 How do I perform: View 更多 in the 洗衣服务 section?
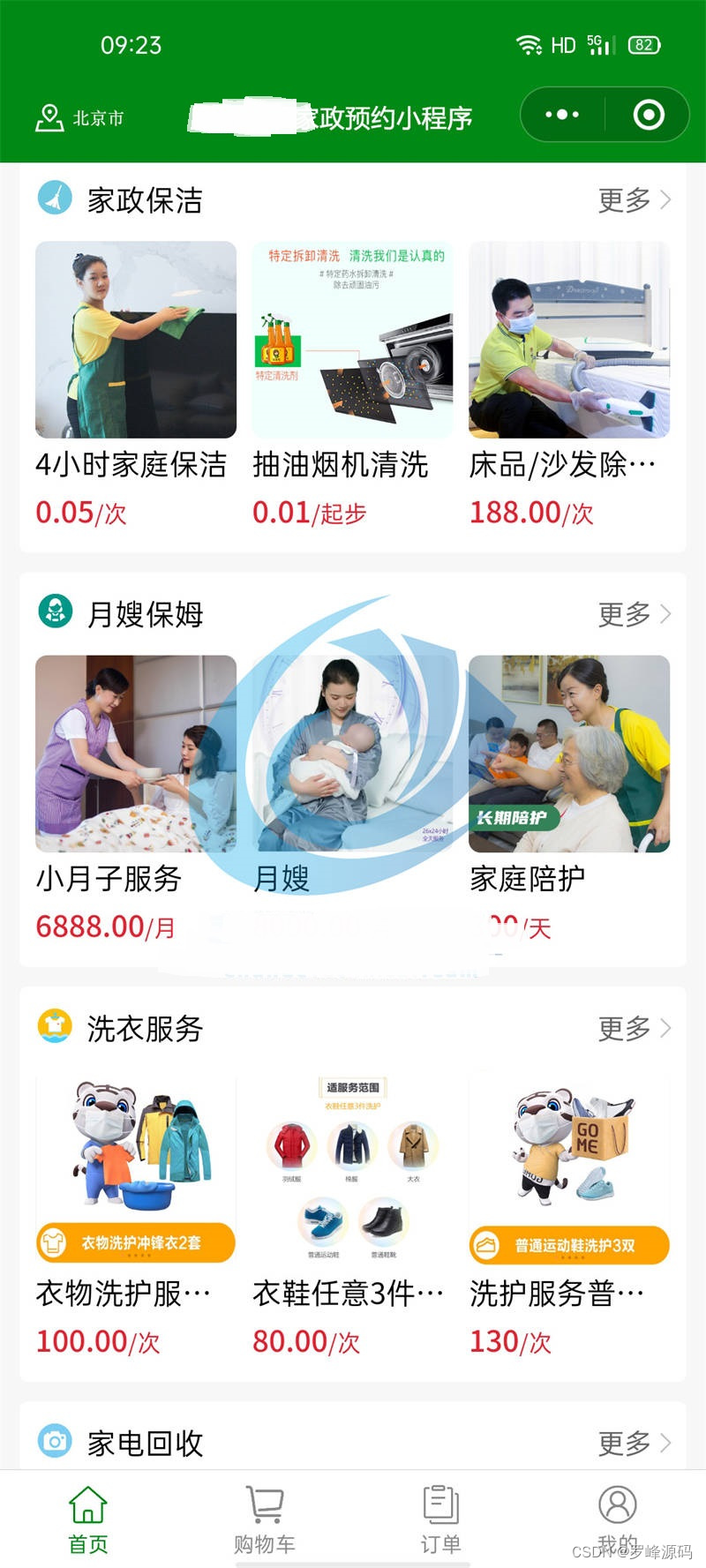tap(635, 1028)
